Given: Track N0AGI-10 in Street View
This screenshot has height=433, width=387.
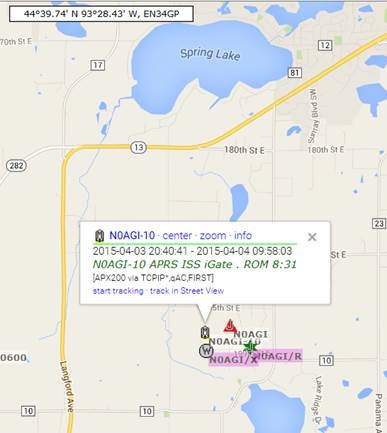Looking at the screenshot, I should pos(187,291).
